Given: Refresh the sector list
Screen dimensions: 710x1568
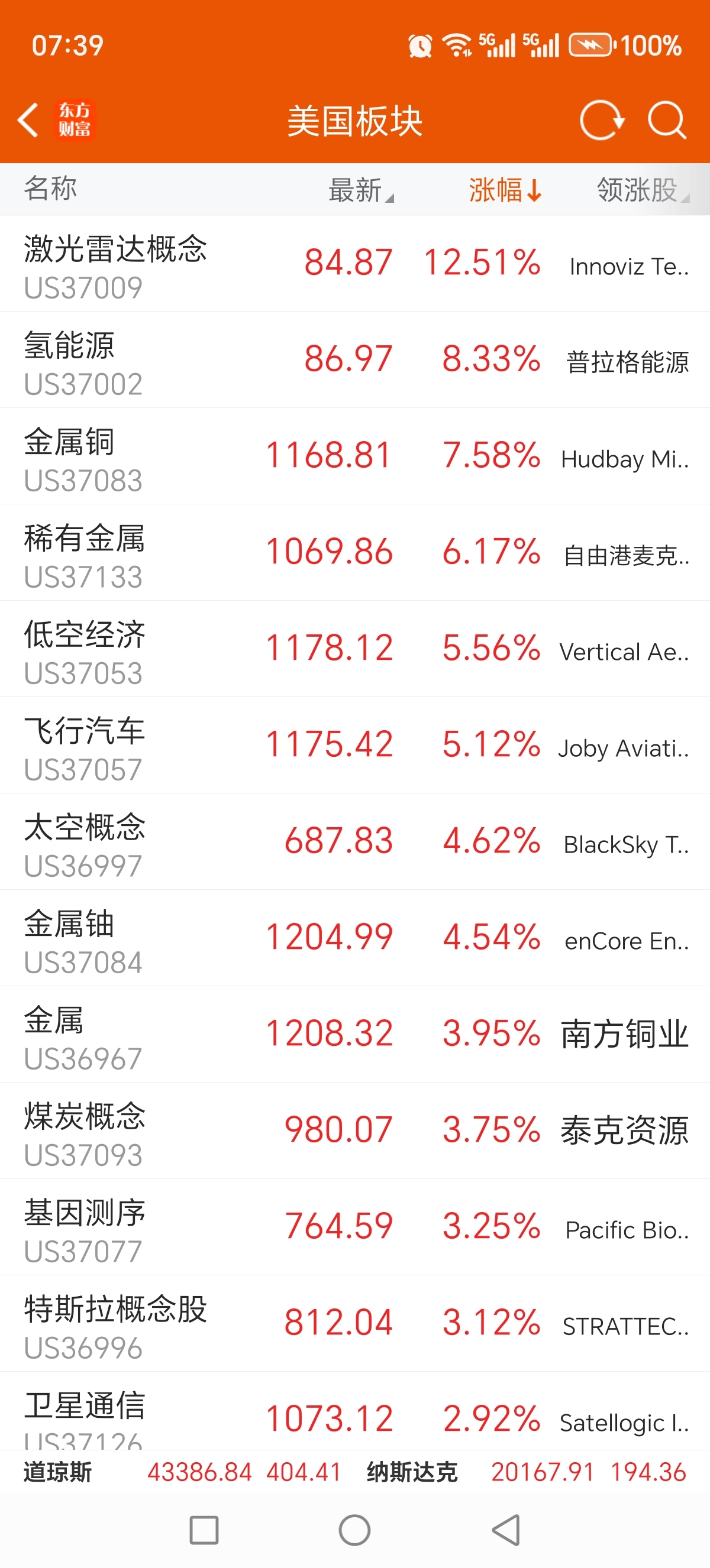Looking at the screenshot, I should click(602, 120).
